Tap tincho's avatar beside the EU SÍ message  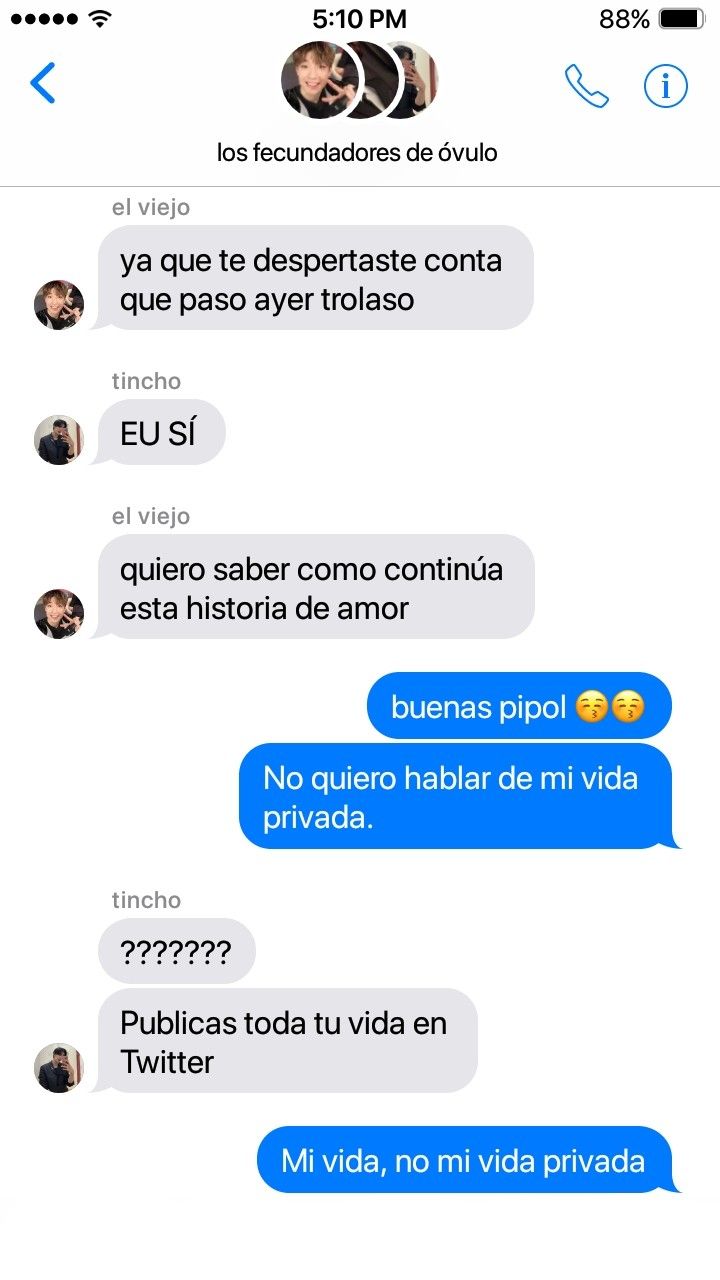point(59,440)
